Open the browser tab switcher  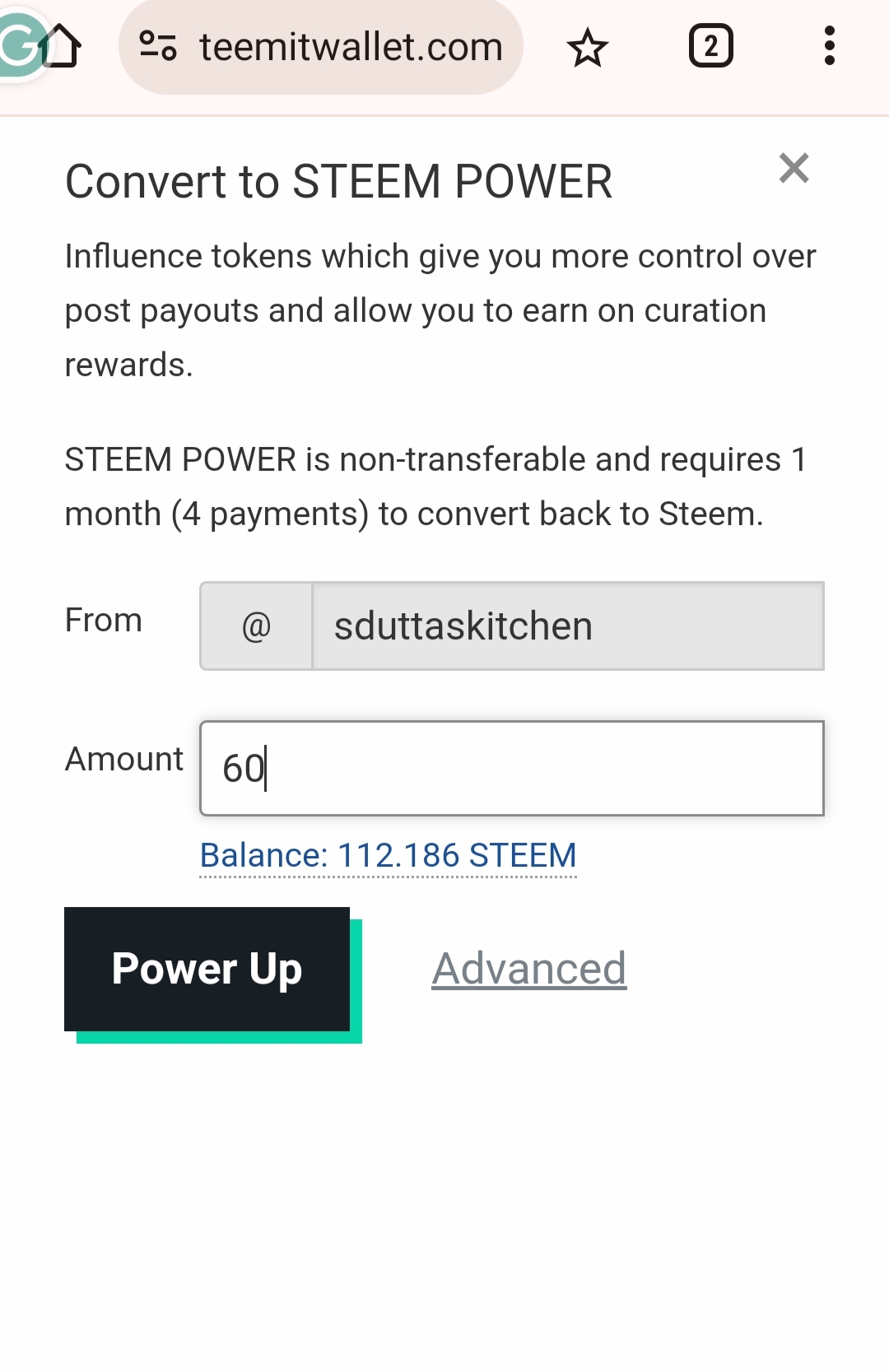(x=711, y=46)
